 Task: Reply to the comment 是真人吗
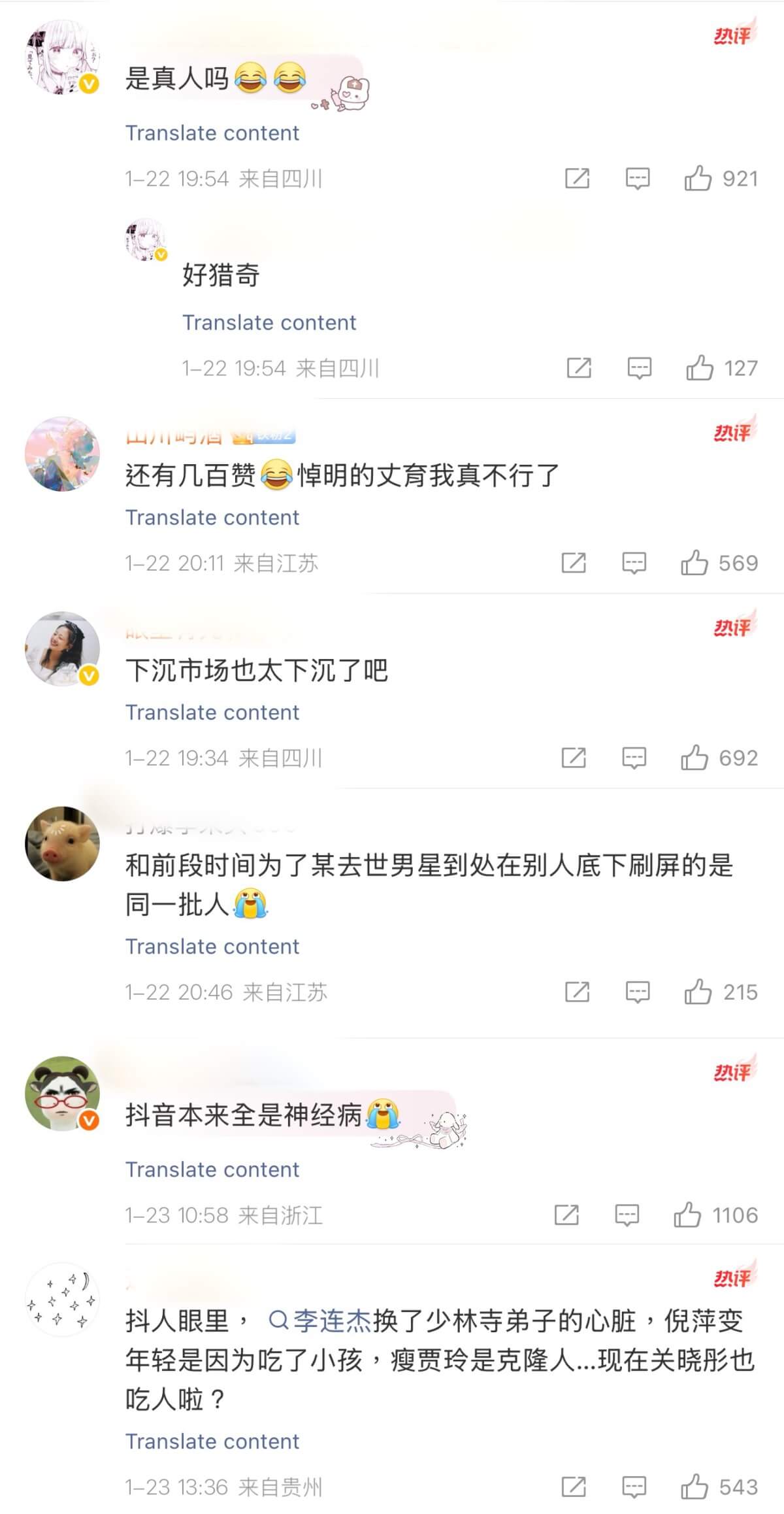click(637, 178)
